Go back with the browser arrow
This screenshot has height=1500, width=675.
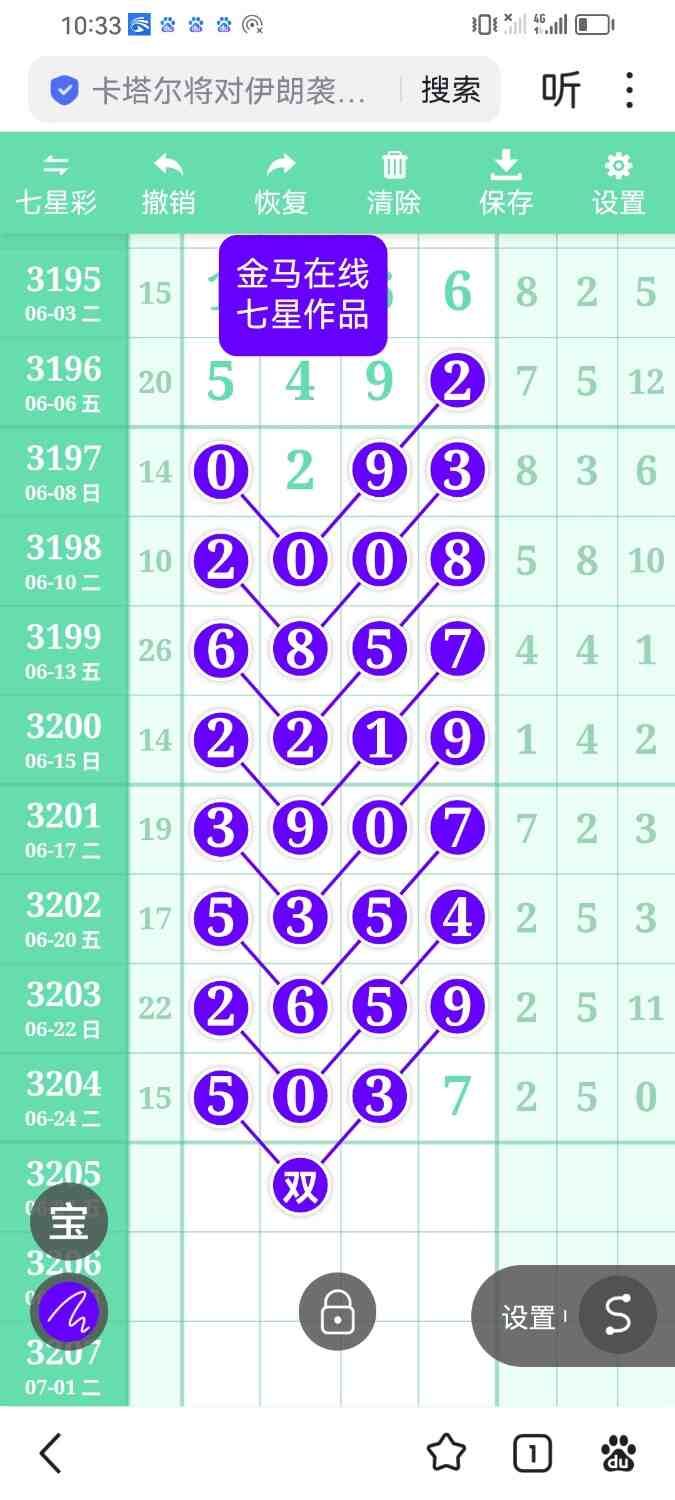pyautogui.click(x=51, y=1453)
